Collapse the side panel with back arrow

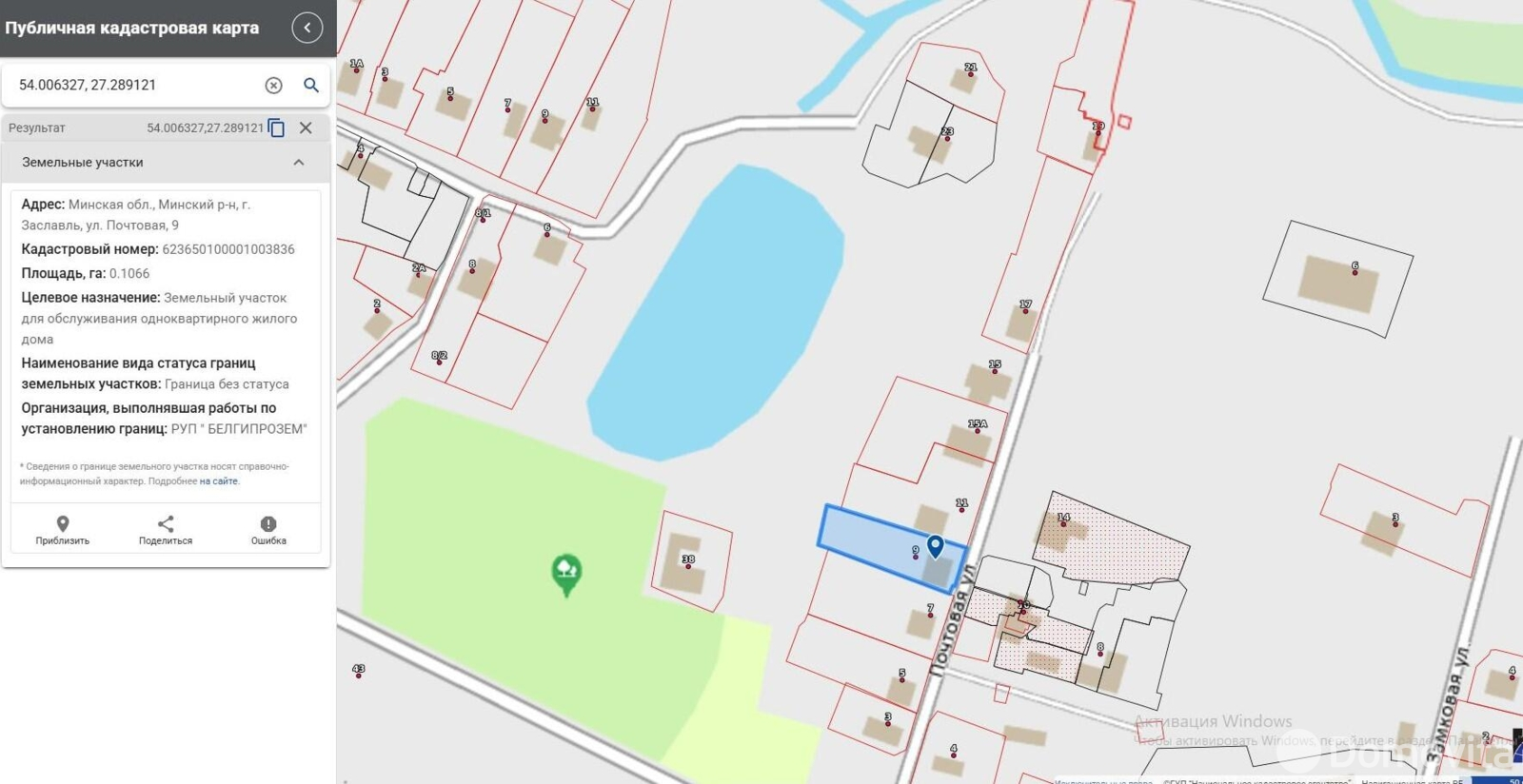click(x=307, y=28)
